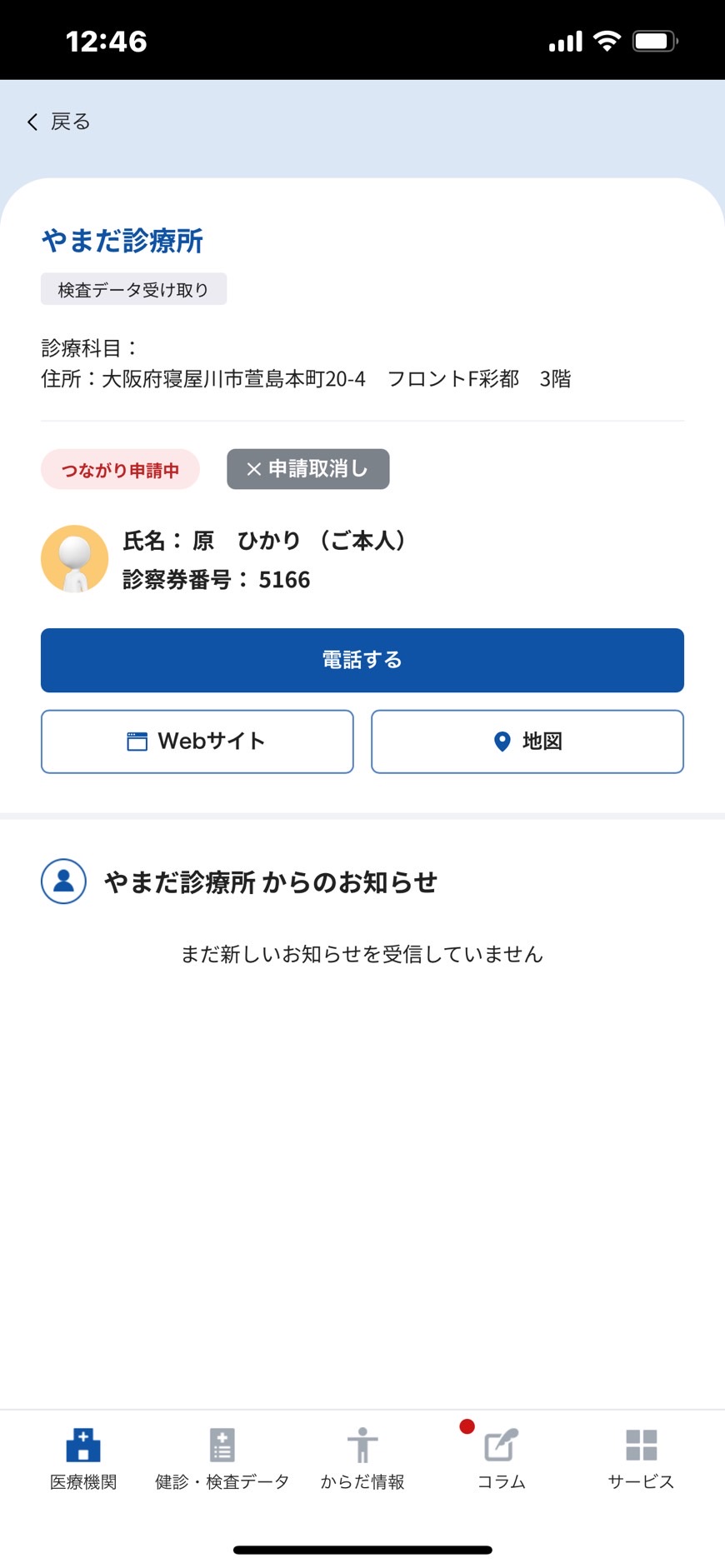Open the clinic's Webサイト

pos(197,742)
